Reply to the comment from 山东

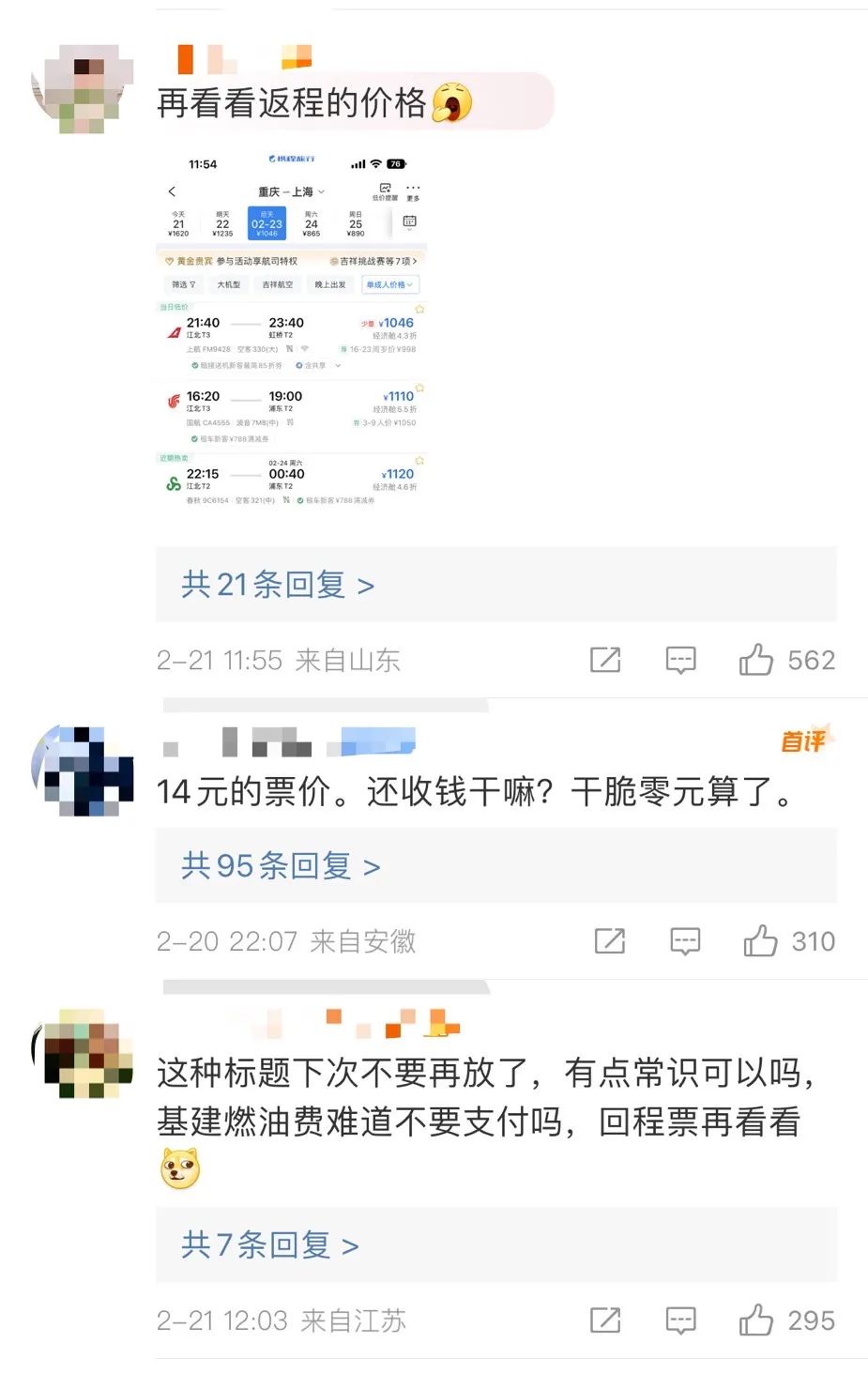680,661
